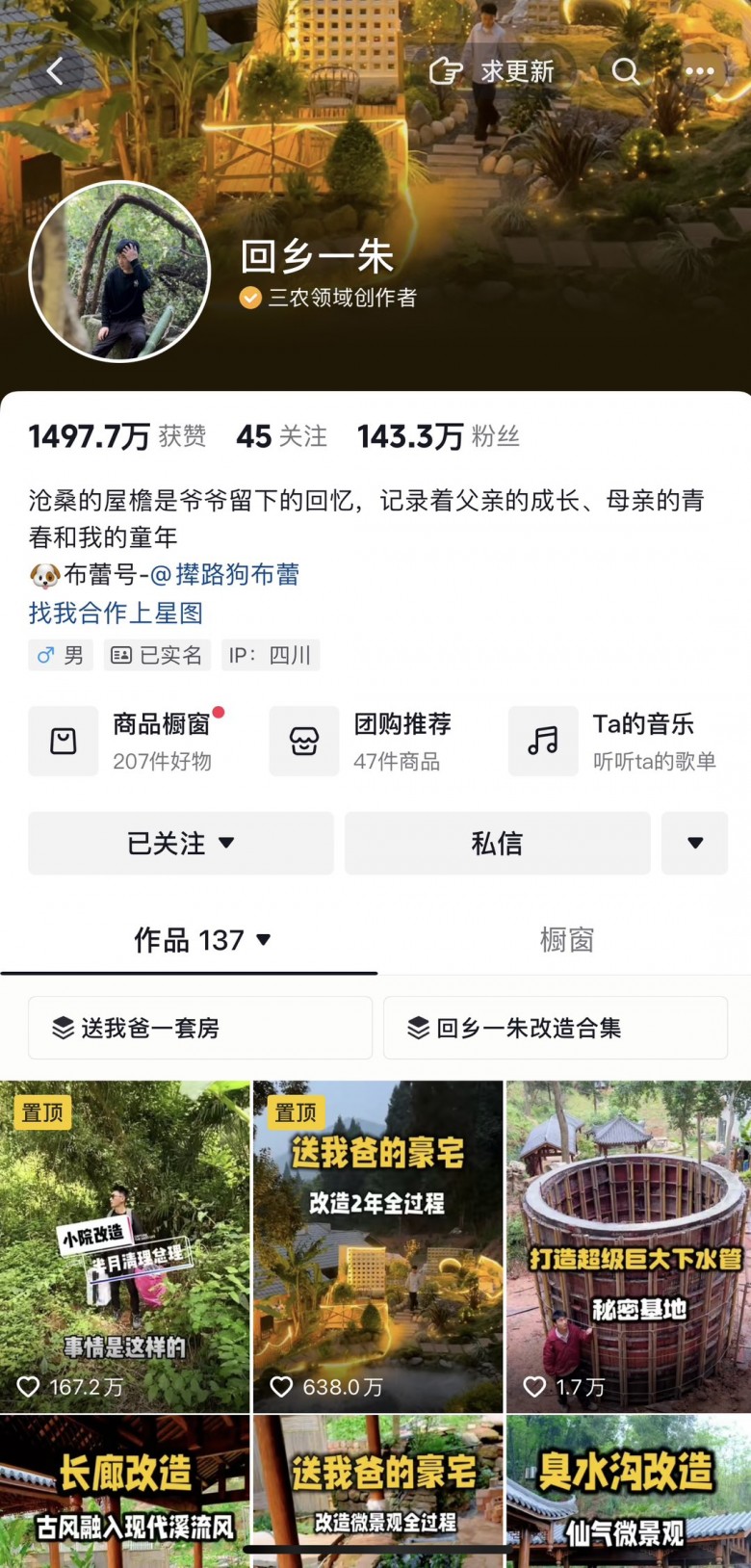Switch to the 橱窗 tab

click(x=566, y=940)
